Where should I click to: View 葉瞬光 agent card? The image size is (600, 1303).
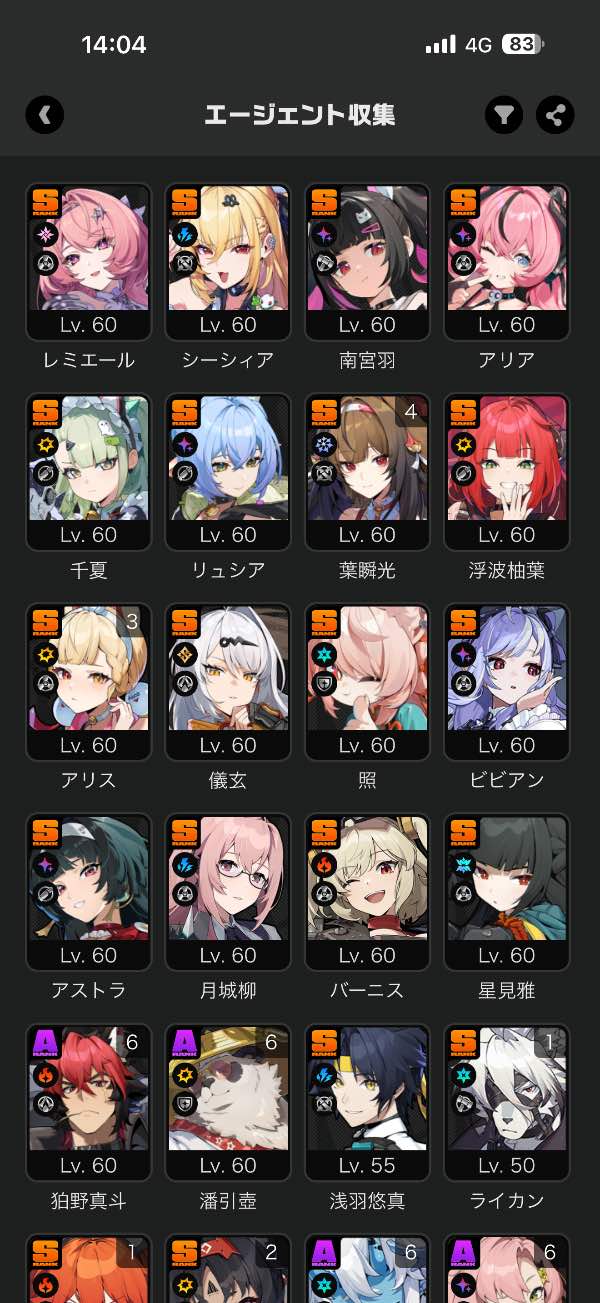pyautogui.click(x=368, y=473)
